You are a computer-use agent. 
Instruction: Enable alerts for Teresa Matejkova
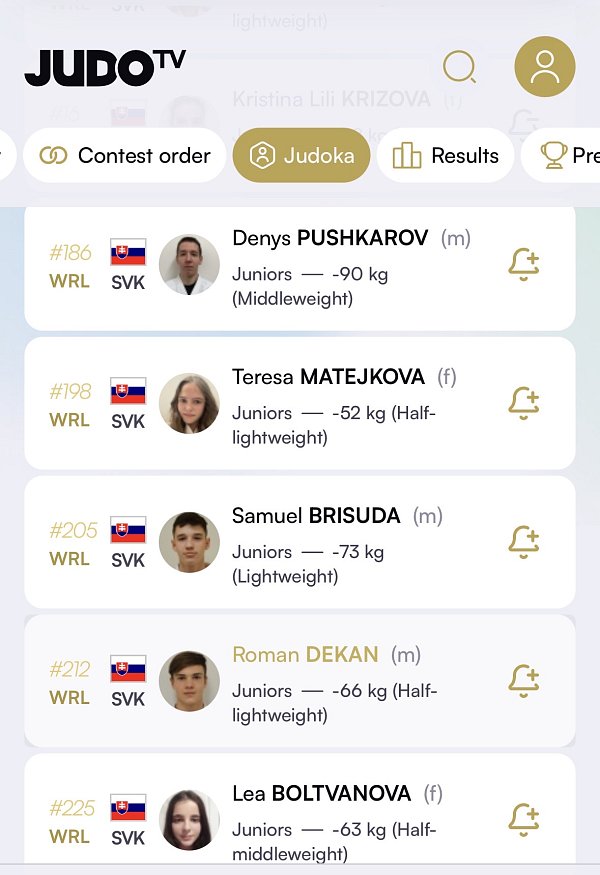[x=524, y=404]
